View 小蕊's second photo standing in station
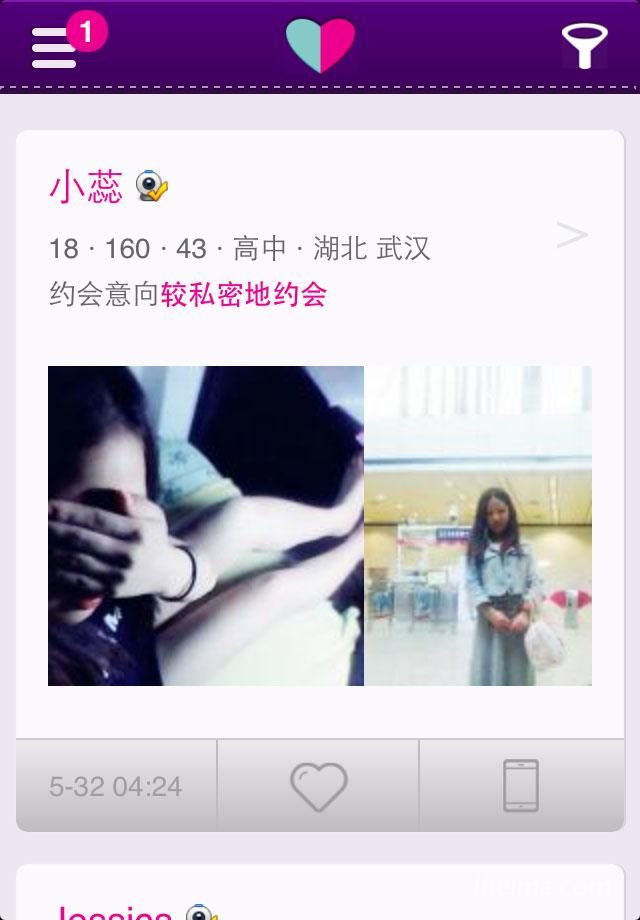Viewport: 640px width, 920px height. [478, 525]
